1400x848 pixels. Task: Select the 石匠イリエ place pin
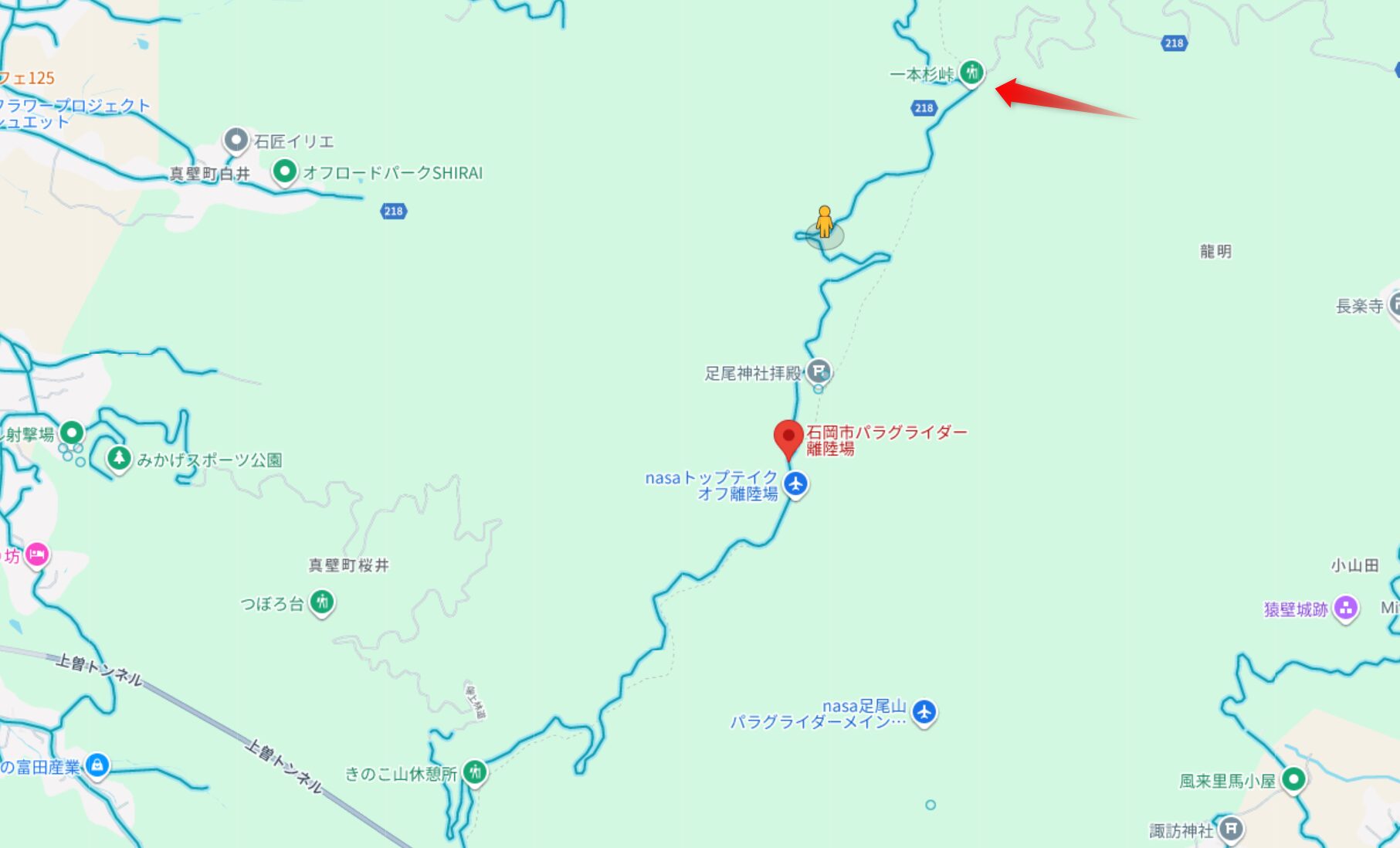point(236,141)
